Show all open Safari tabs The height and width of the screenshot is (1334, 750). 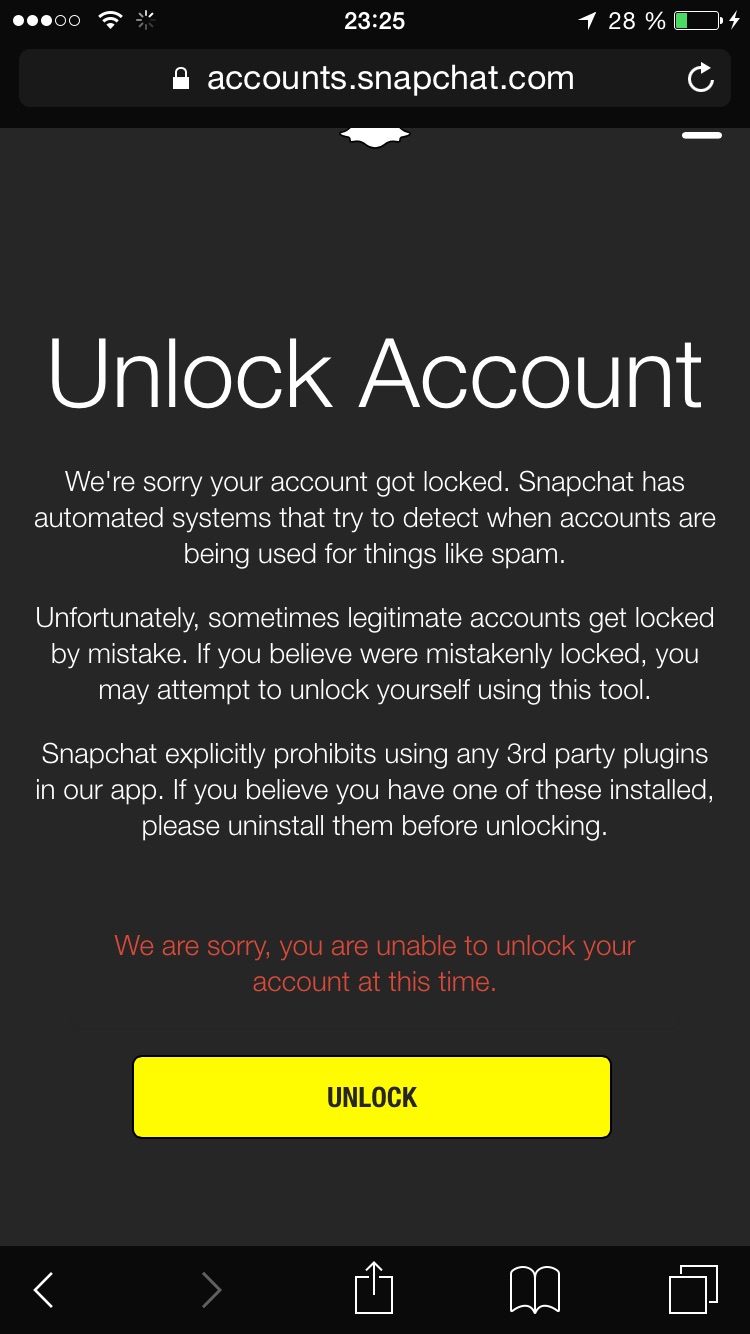point(692,1289)
